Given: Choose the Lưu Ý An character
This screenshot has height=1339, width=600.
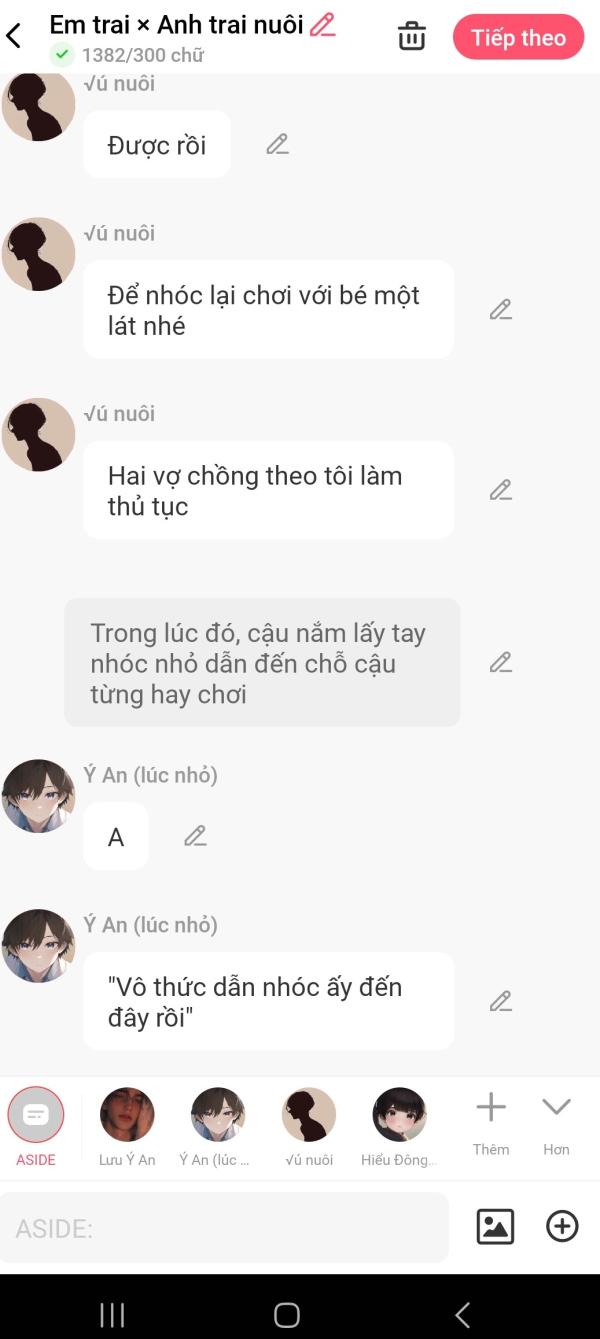Looking at the screenshot, I should tap(127, 1127).
